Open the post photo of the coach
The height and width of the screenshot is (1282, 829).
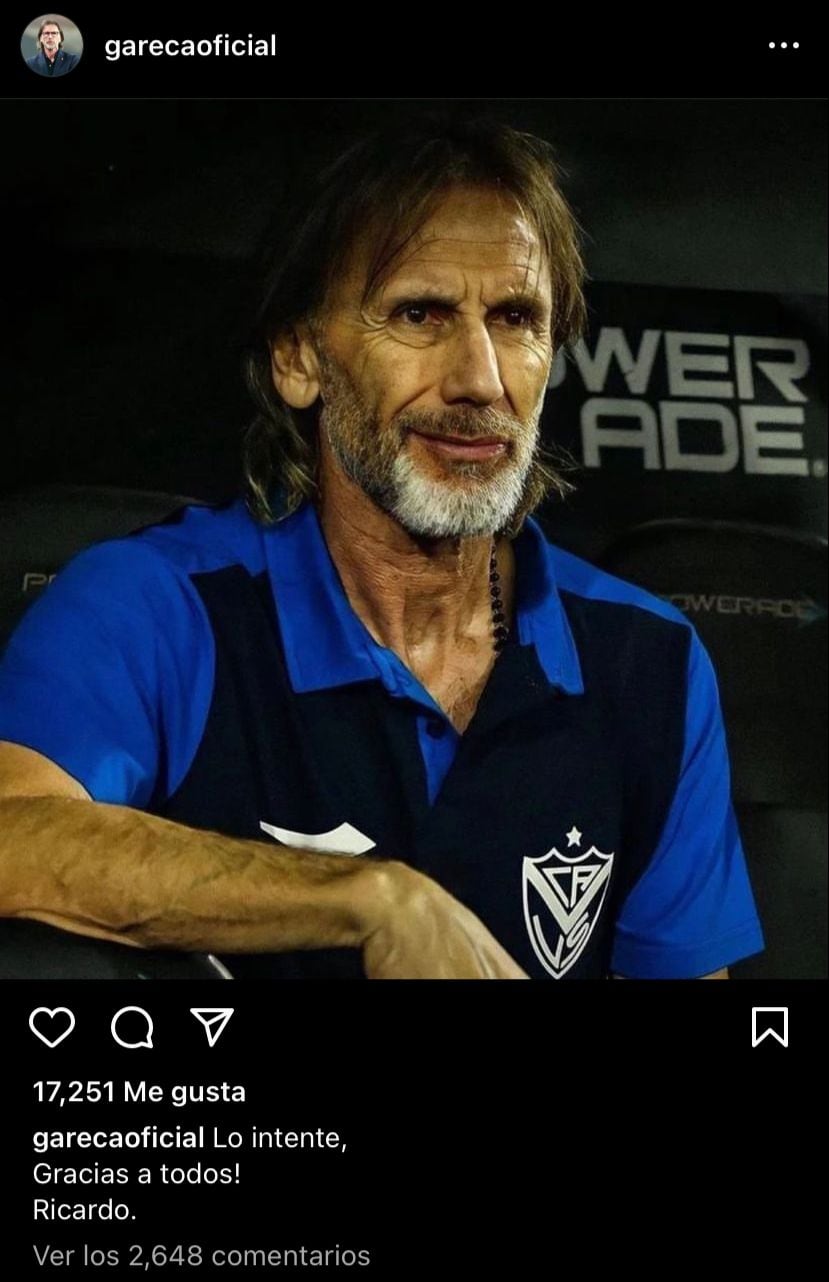[x=414, y=540]
